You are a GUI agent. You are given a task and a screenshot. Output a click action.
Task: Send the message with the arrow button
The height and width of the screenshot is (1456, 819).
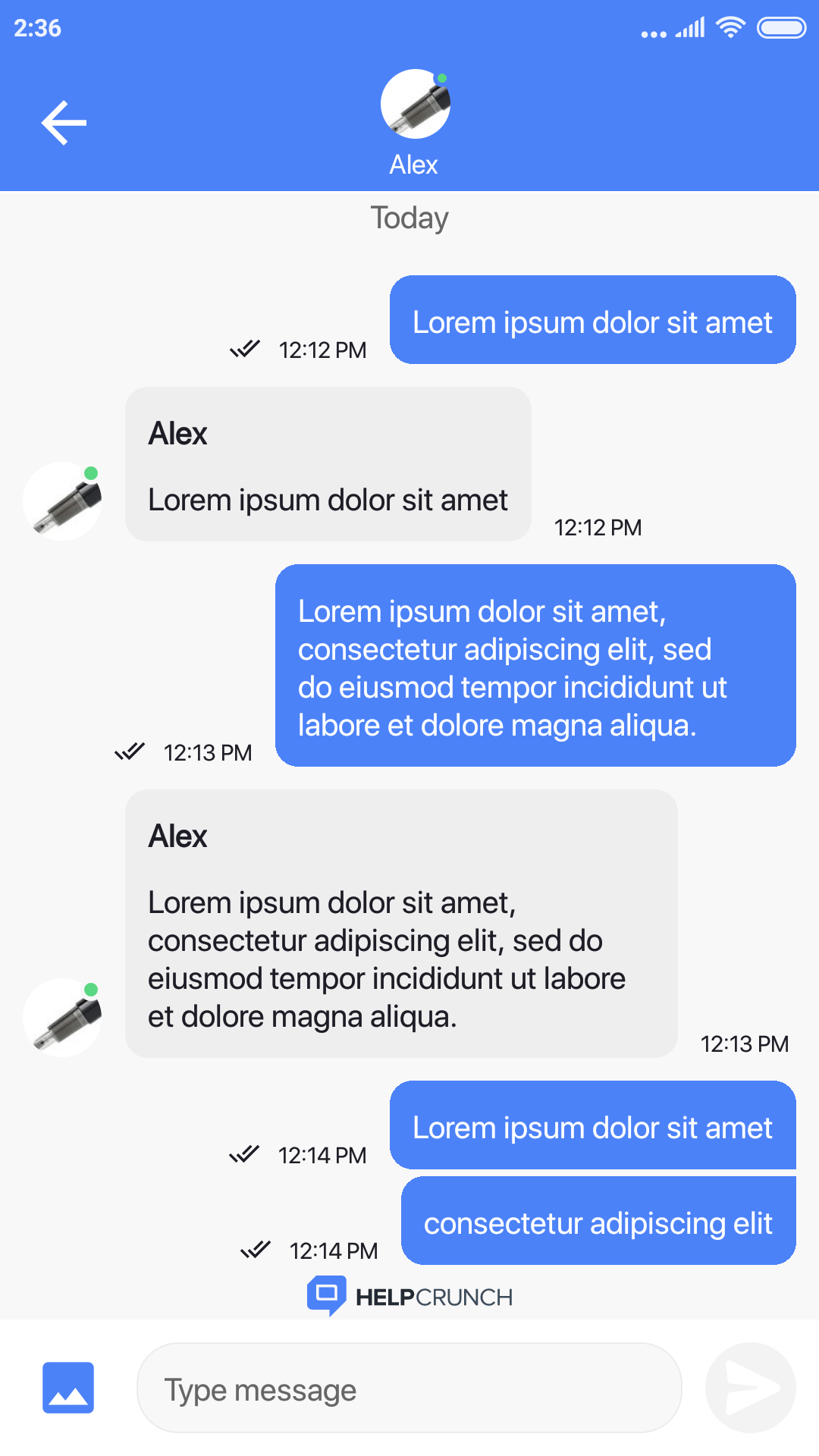click(751, 1388)
